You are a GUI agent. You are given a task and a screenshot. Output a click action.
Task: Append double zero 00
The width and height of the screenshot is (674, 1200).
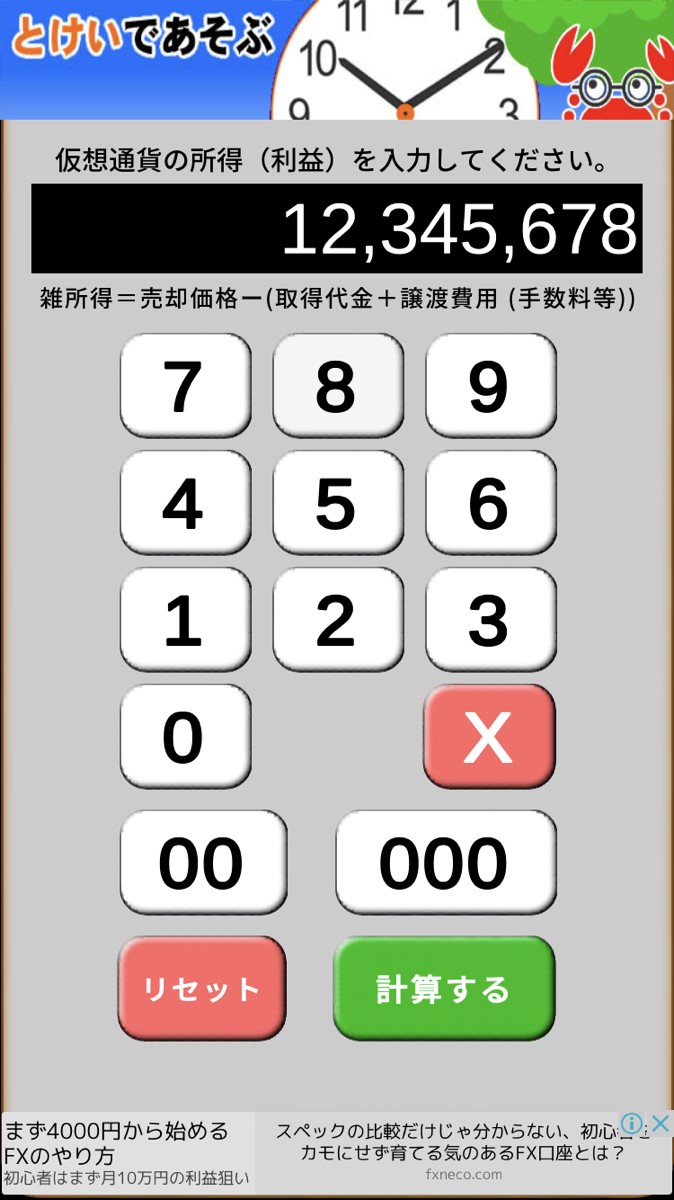tap(203, 863)
